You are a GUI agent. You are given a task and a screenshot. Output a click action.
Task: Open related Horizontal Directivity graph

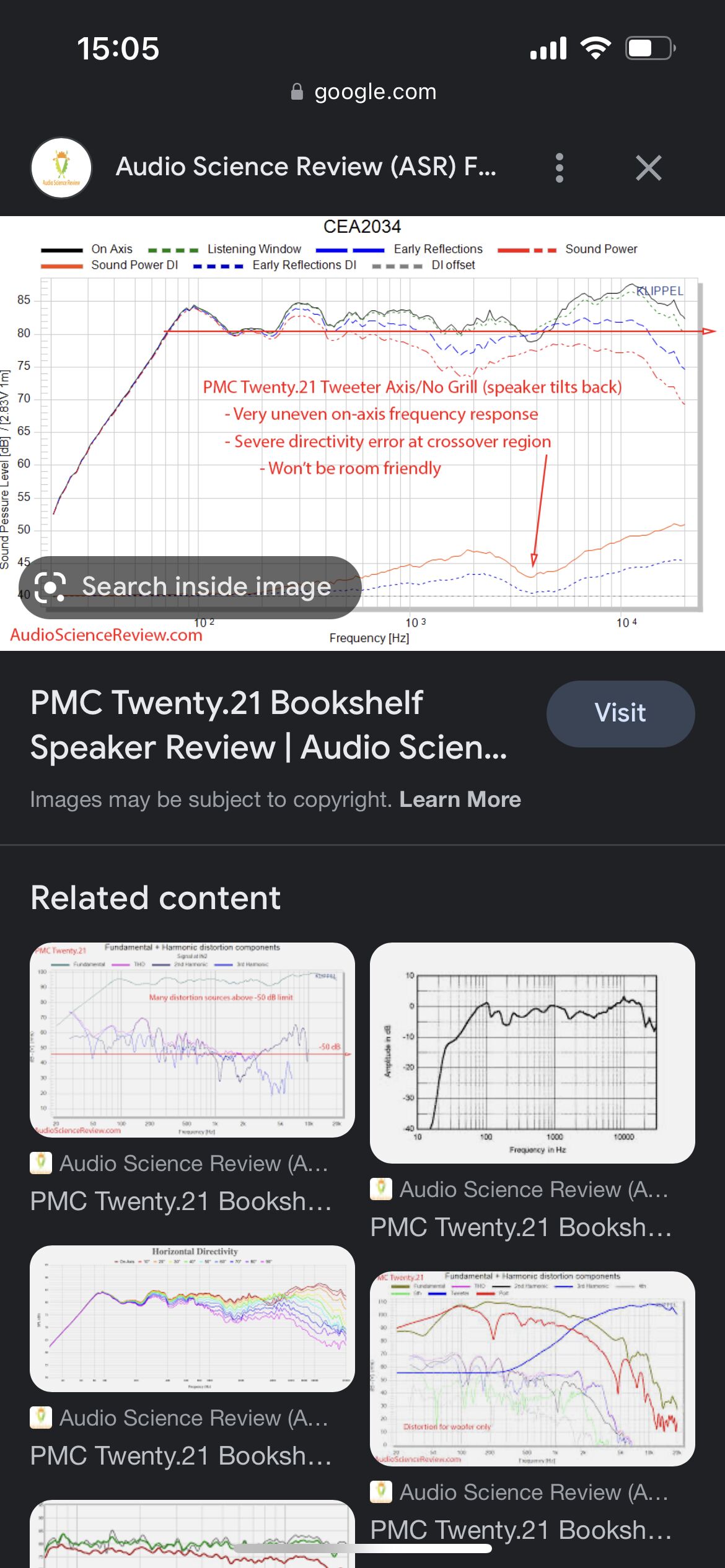pos(192,1318)
